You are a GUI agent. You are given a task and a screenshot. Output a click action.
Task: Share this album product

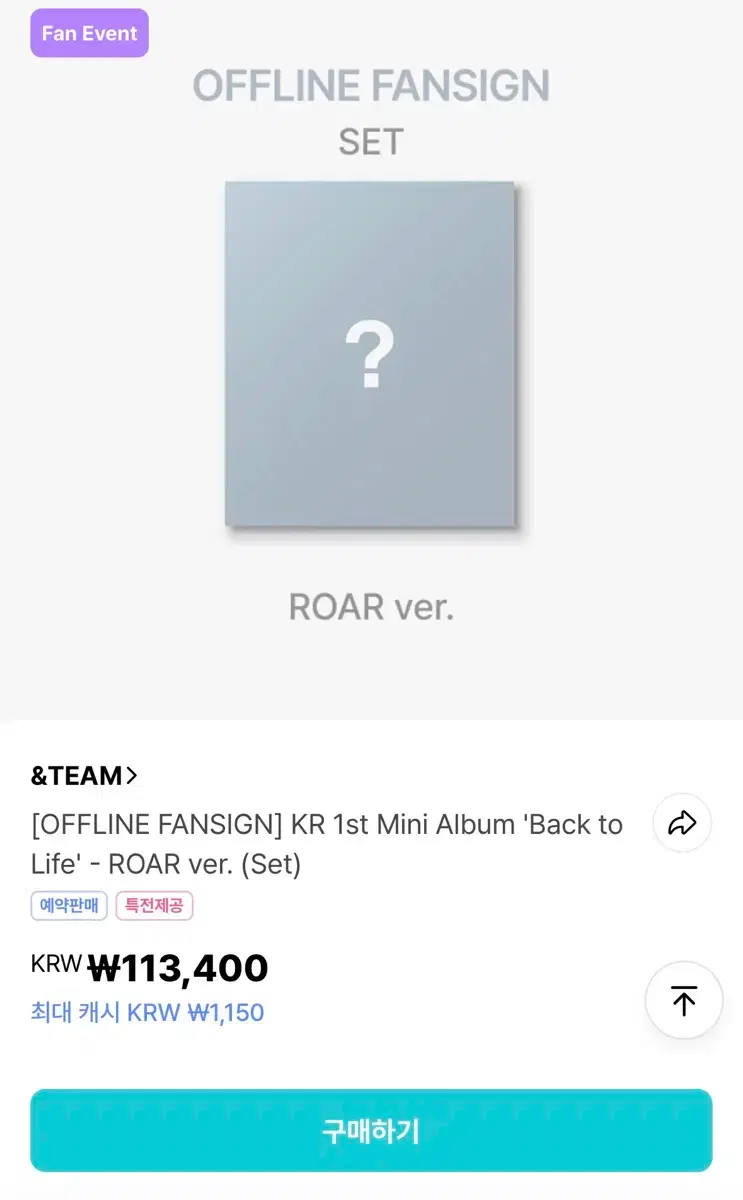coord(682,823)
